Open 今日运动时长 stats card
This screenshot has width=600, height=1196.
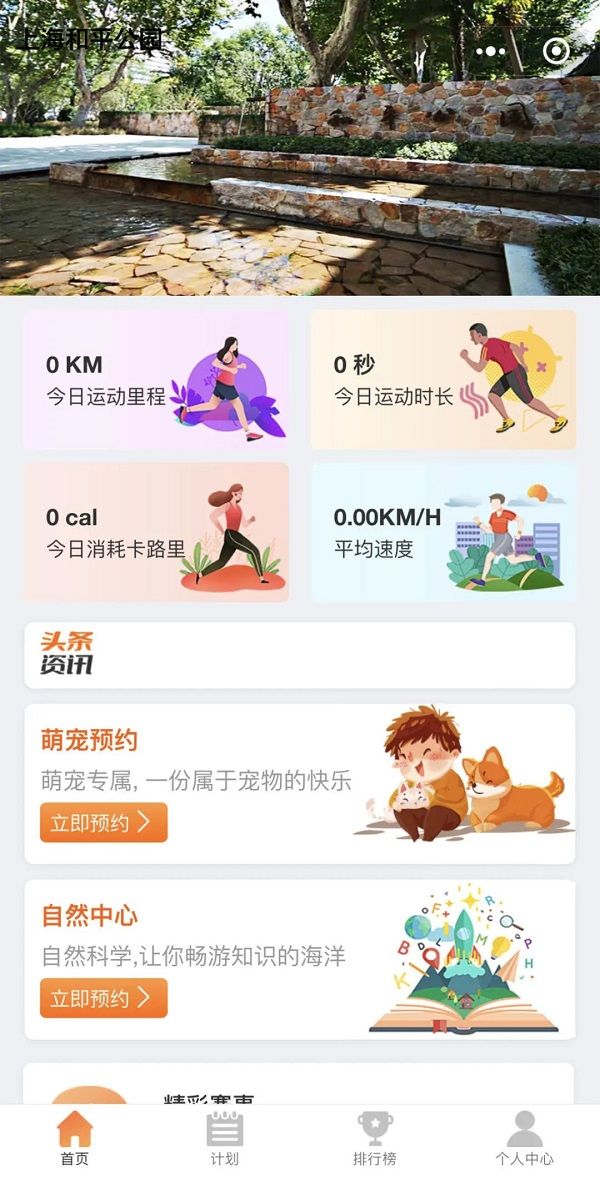(x=443, y=380)
